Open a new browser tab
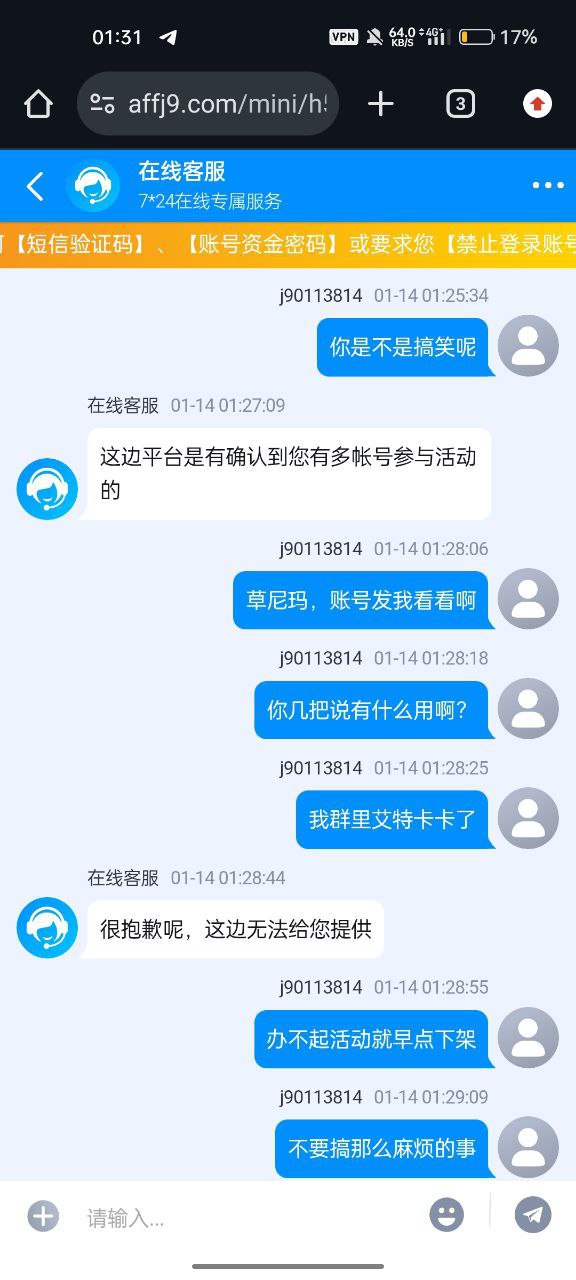576x1280 pixels. click(x=381, y=104)
